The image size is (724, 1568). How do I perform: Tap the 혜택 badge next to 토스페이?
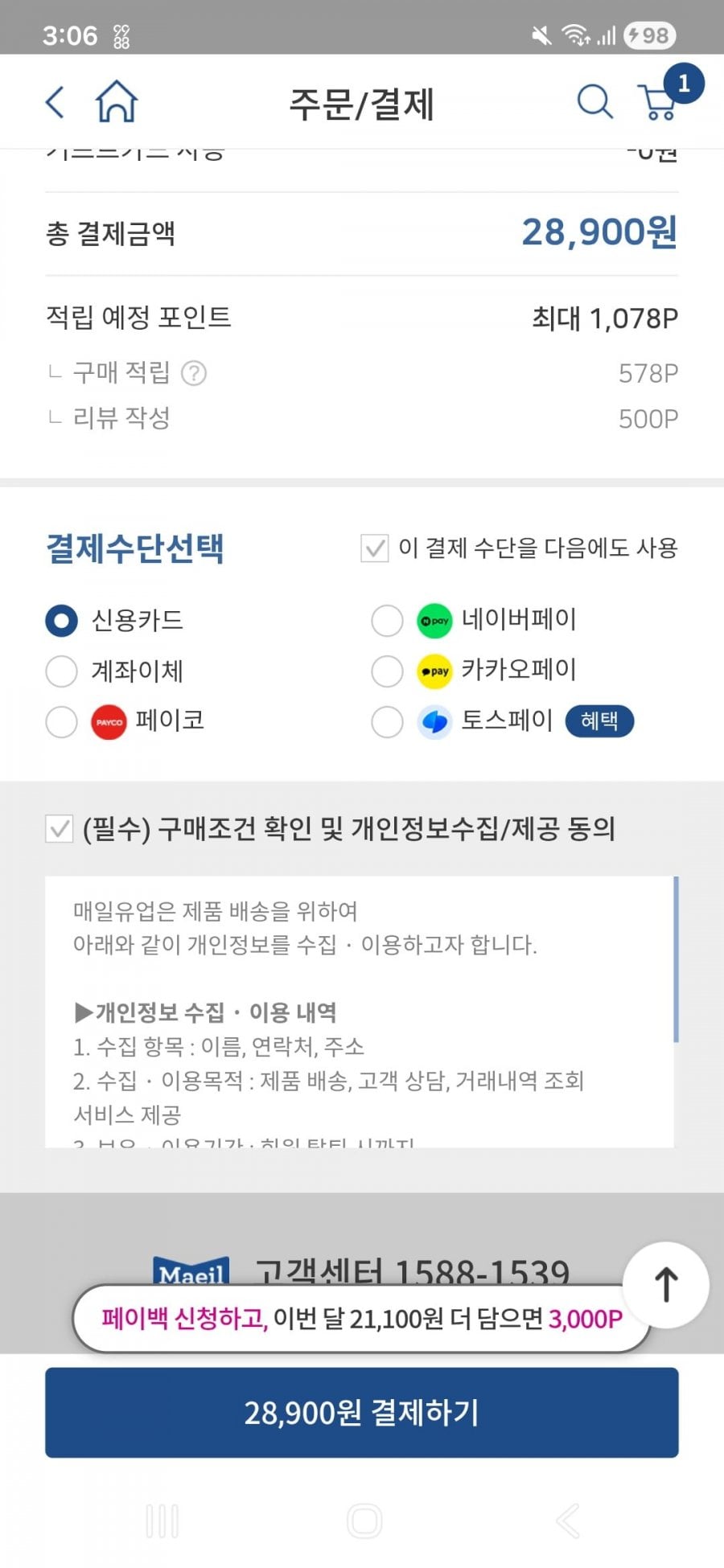(x=599, y=721)
